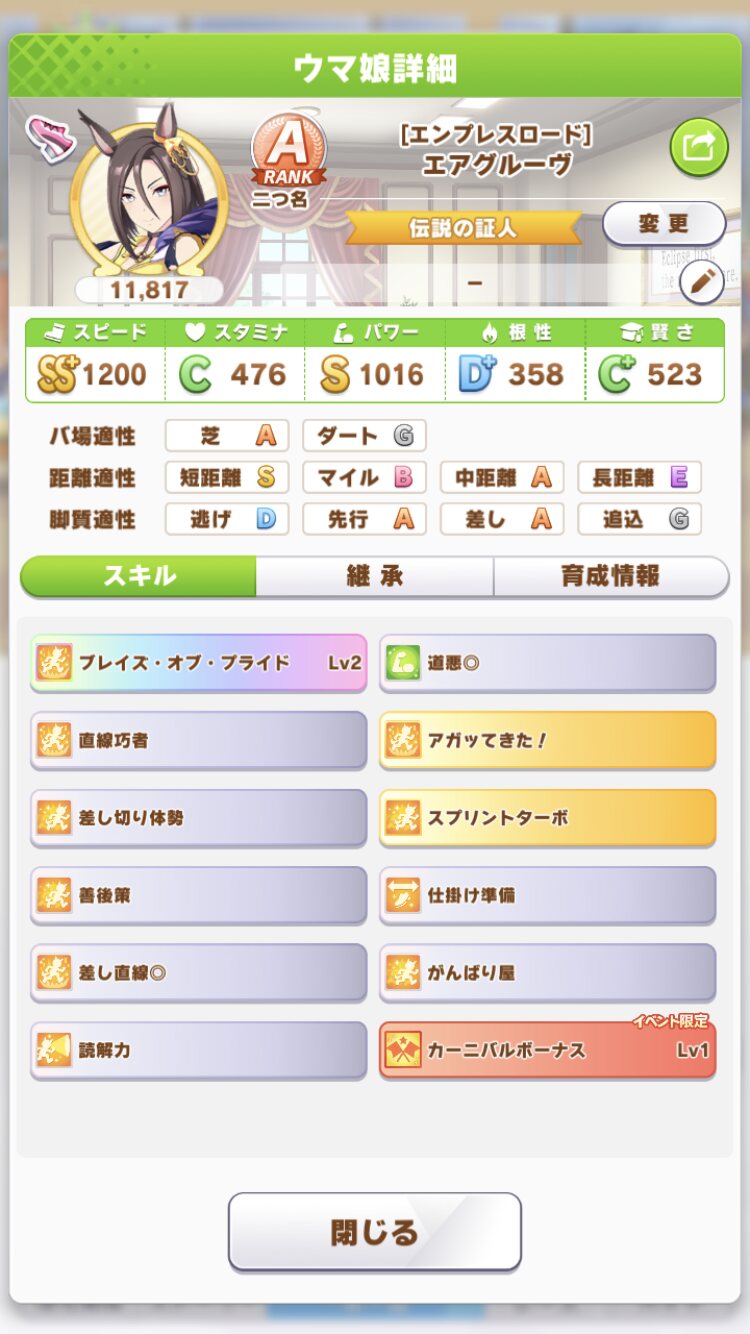Tap the 変更 button to change title
Screen dimensions: 750x1334
coord(663,224)
